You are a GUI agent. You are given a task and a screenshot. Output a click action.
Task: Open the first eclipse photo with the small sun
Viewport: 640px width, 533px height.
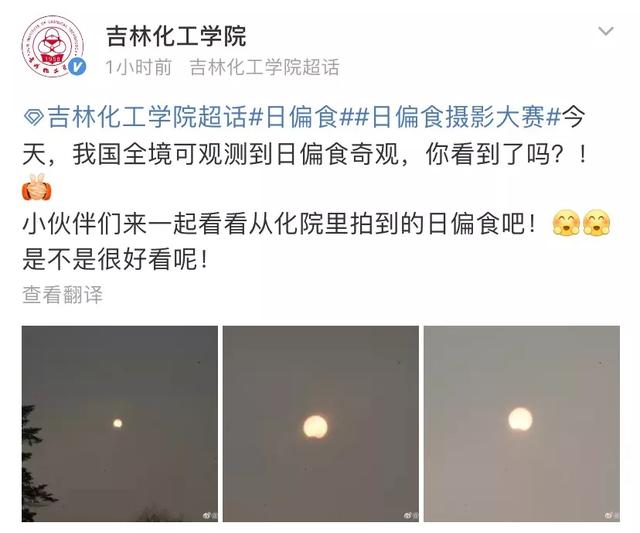pos(118,423)
